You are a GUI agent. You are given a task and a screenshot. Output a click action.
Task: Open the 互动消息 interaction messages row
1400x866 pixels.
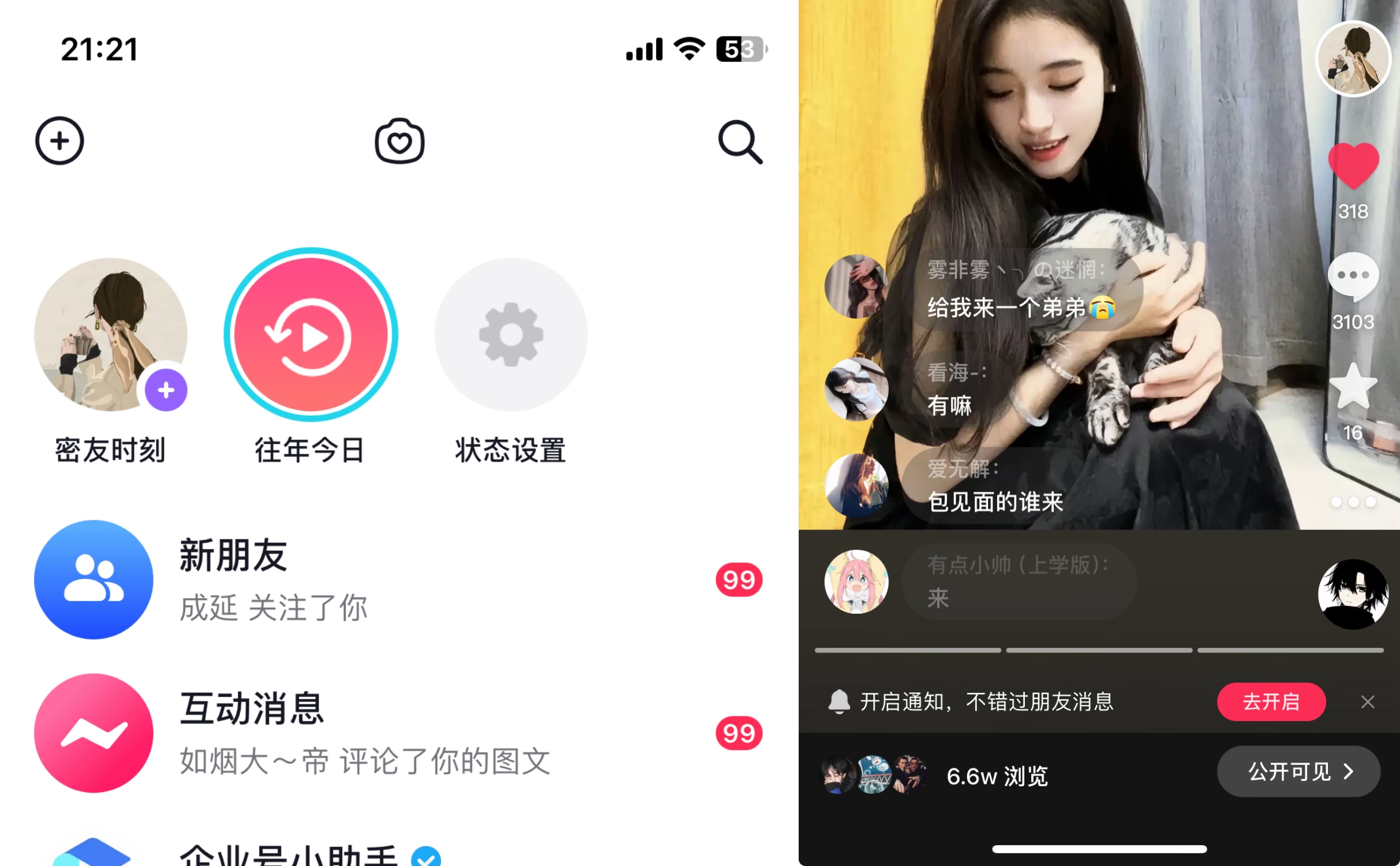click(x=398, y=733)
